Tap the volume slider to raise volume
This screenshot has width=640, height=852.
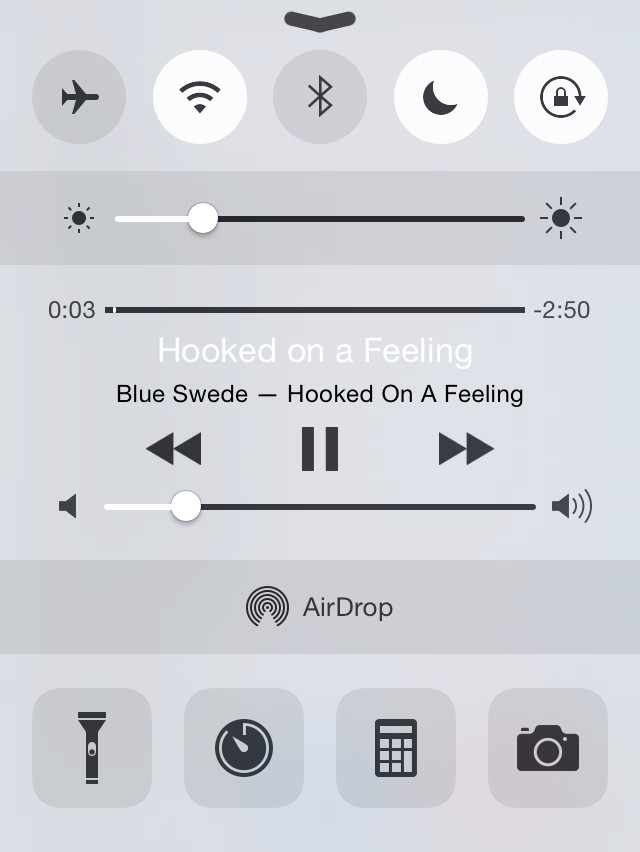pyautogui.click(x=400, y=507)
